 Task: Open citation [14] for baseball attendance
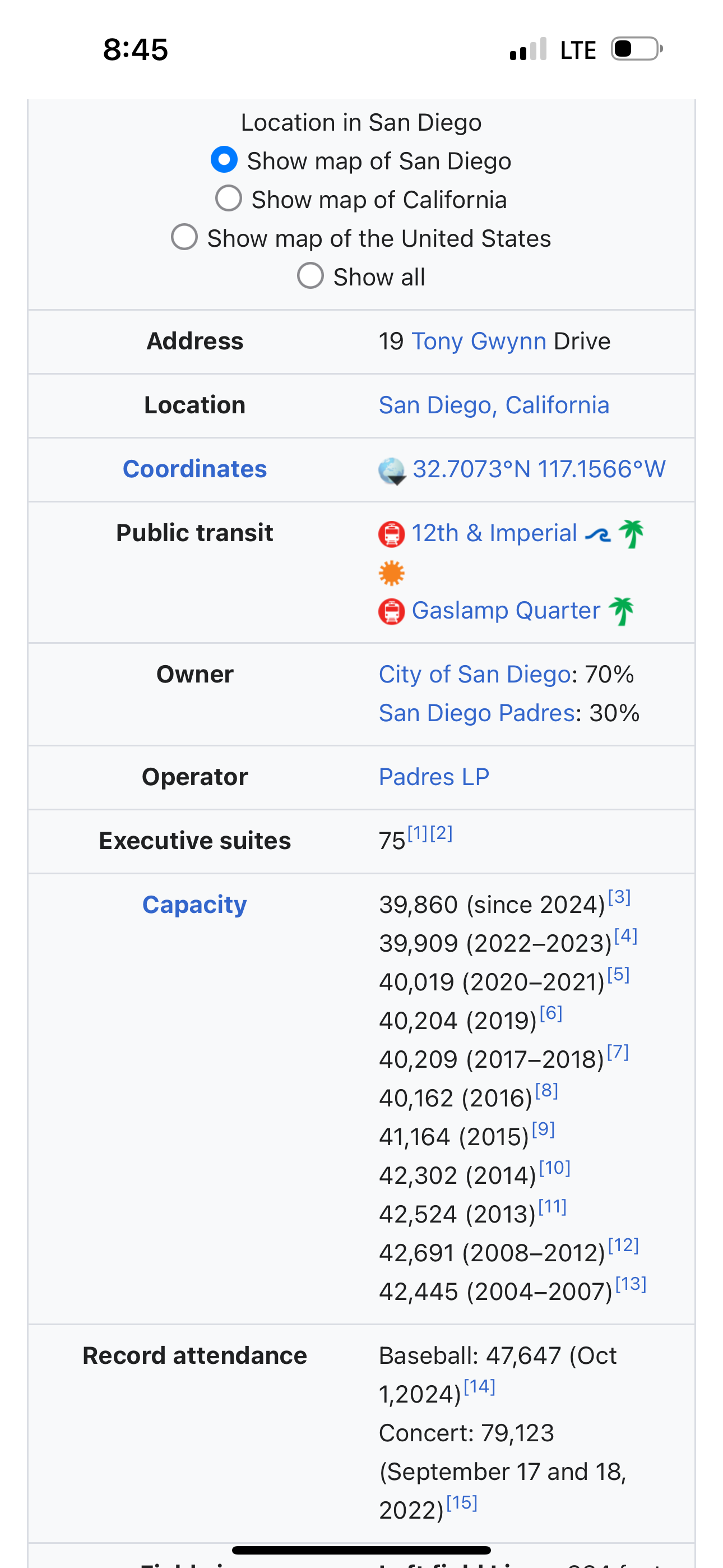pos(479,1387)
